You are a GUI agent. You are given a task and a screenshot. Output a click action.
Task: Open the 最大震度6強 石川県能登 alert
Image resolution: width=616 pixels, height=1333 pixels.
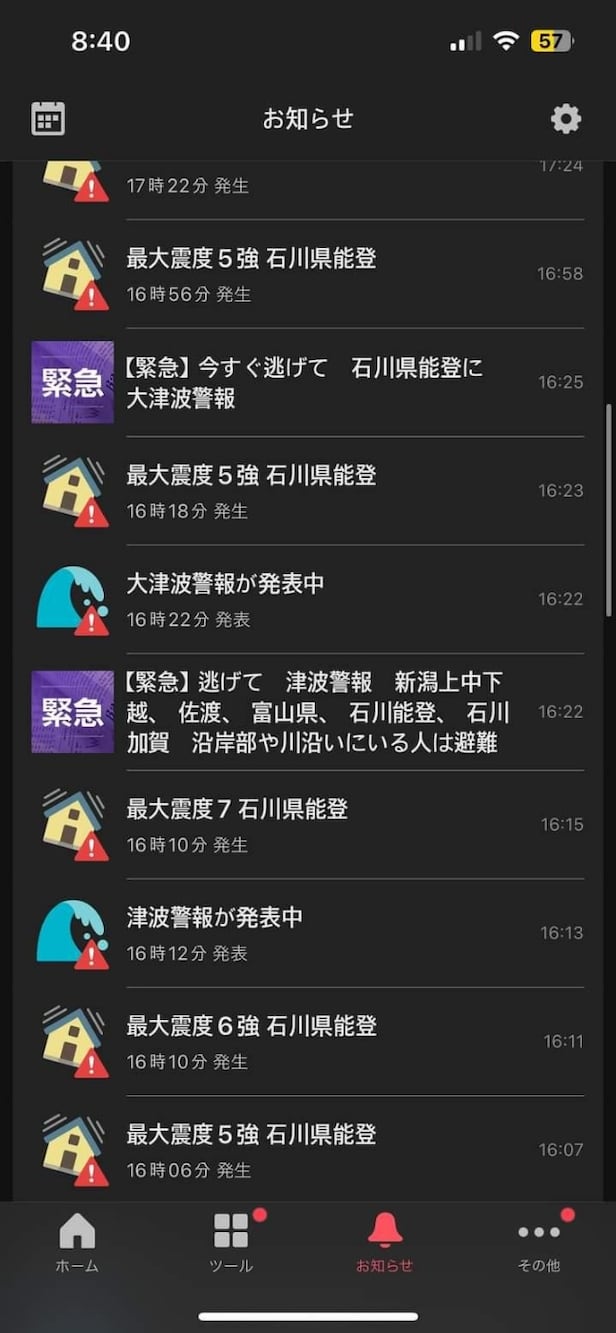(308, 1041)
